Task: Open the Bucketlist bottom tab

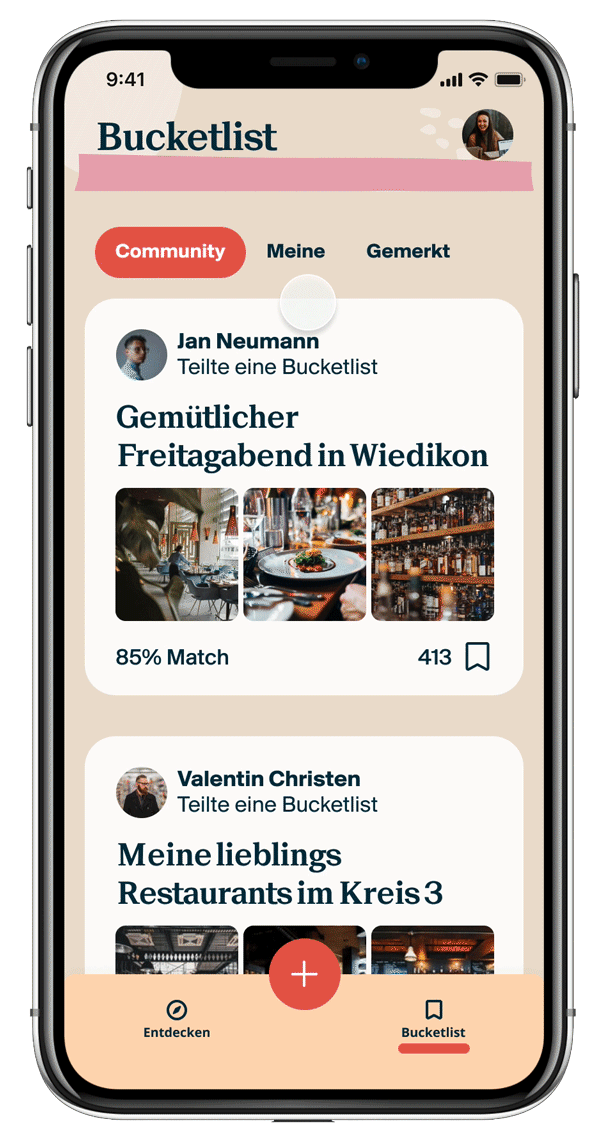Action: coord(433,1018)
